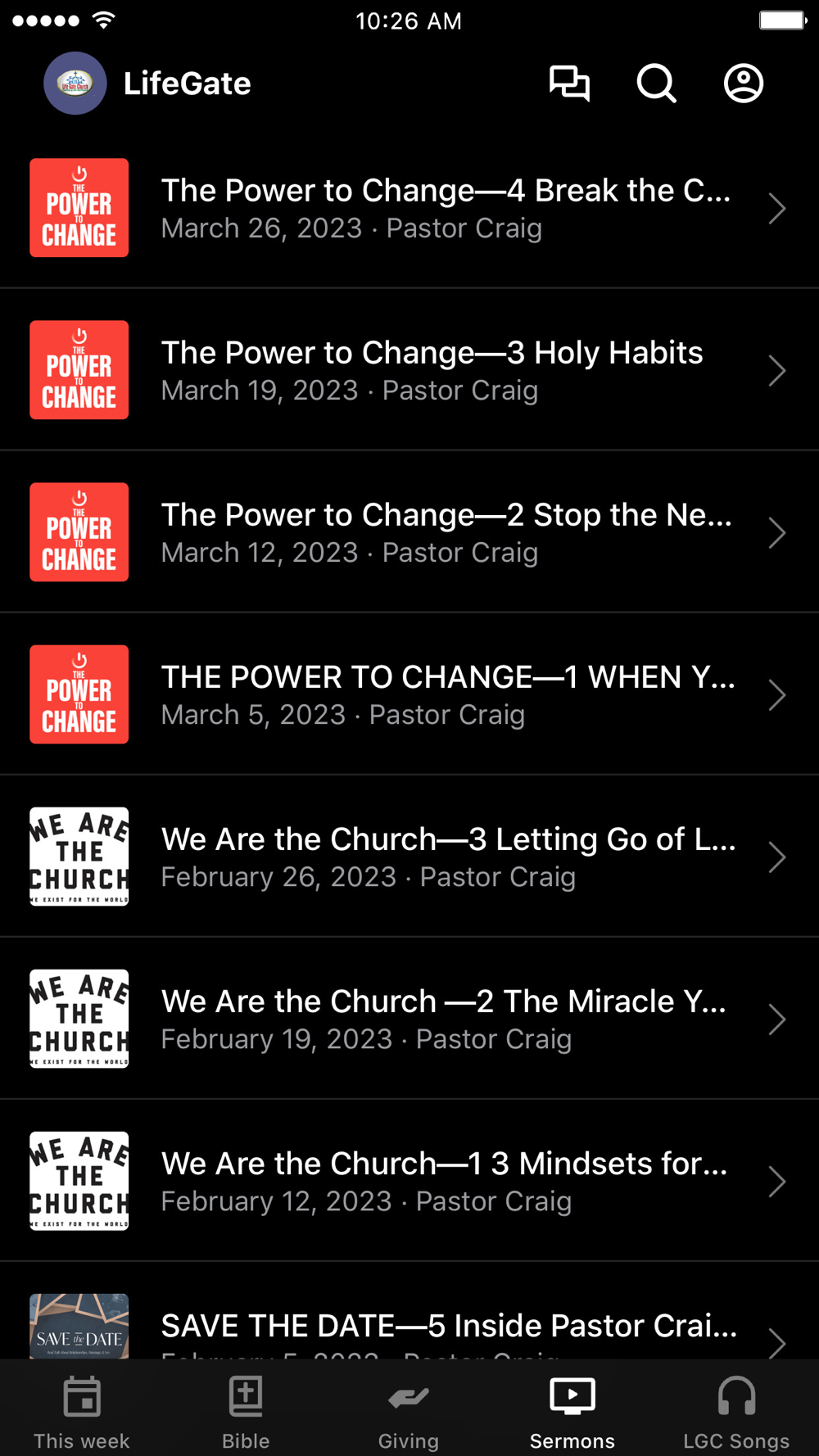Tap the LifeGate church logo
The height and width of the screenshot is (1456, 819).
pyautogui.click(x=75, y=84)
